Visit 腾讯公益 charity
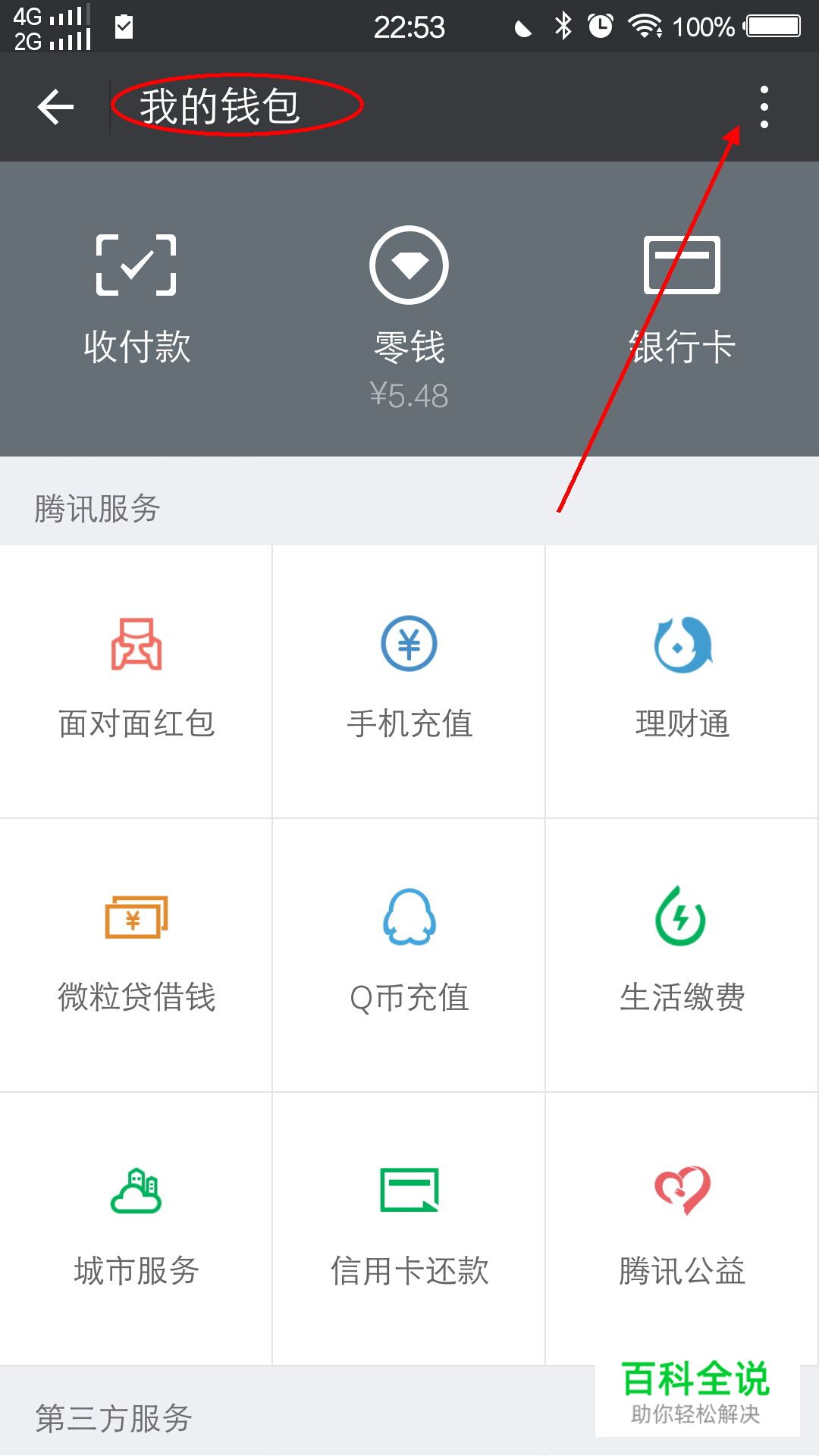 [682, 1228]
